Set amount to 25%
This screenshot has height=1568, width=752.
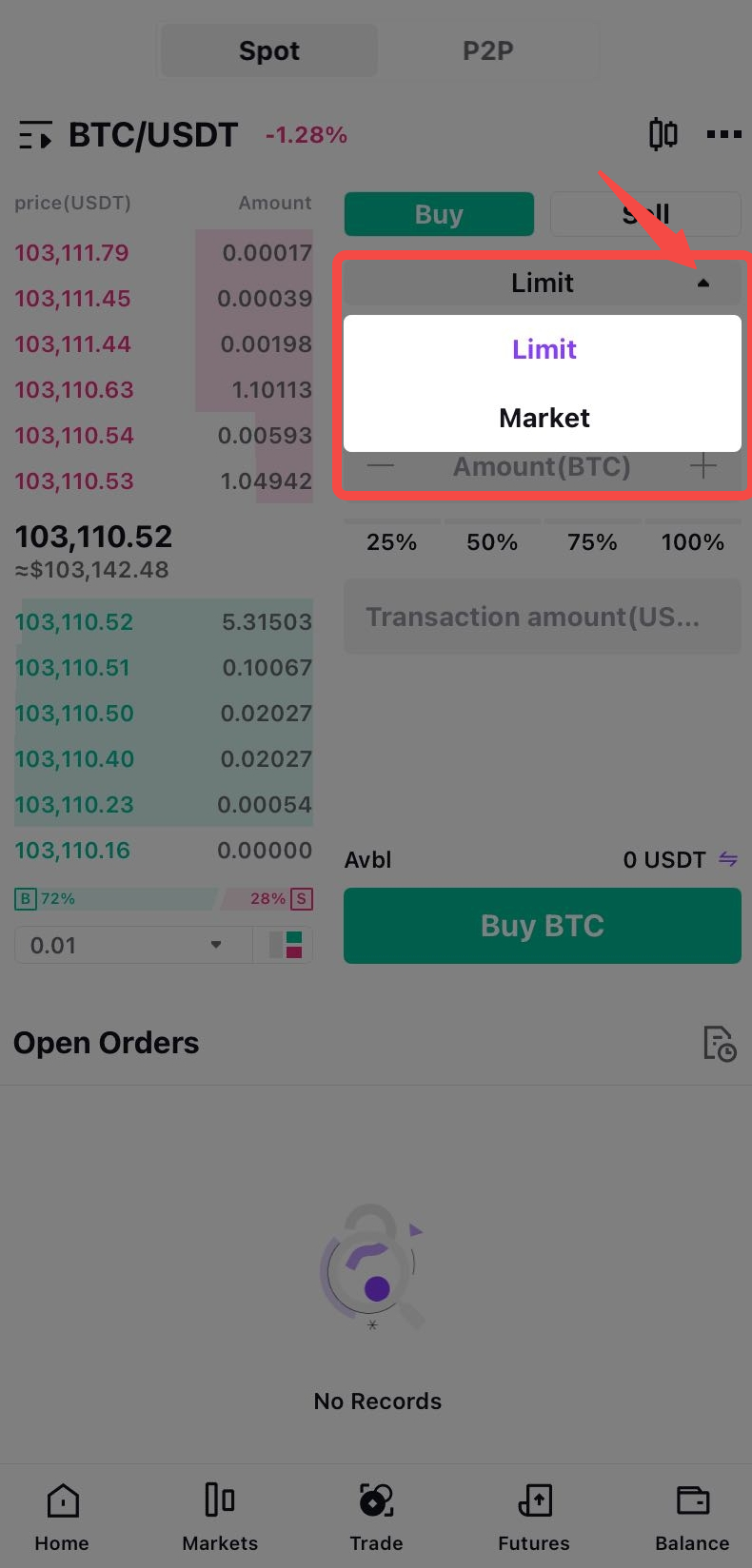coord(391,542)
